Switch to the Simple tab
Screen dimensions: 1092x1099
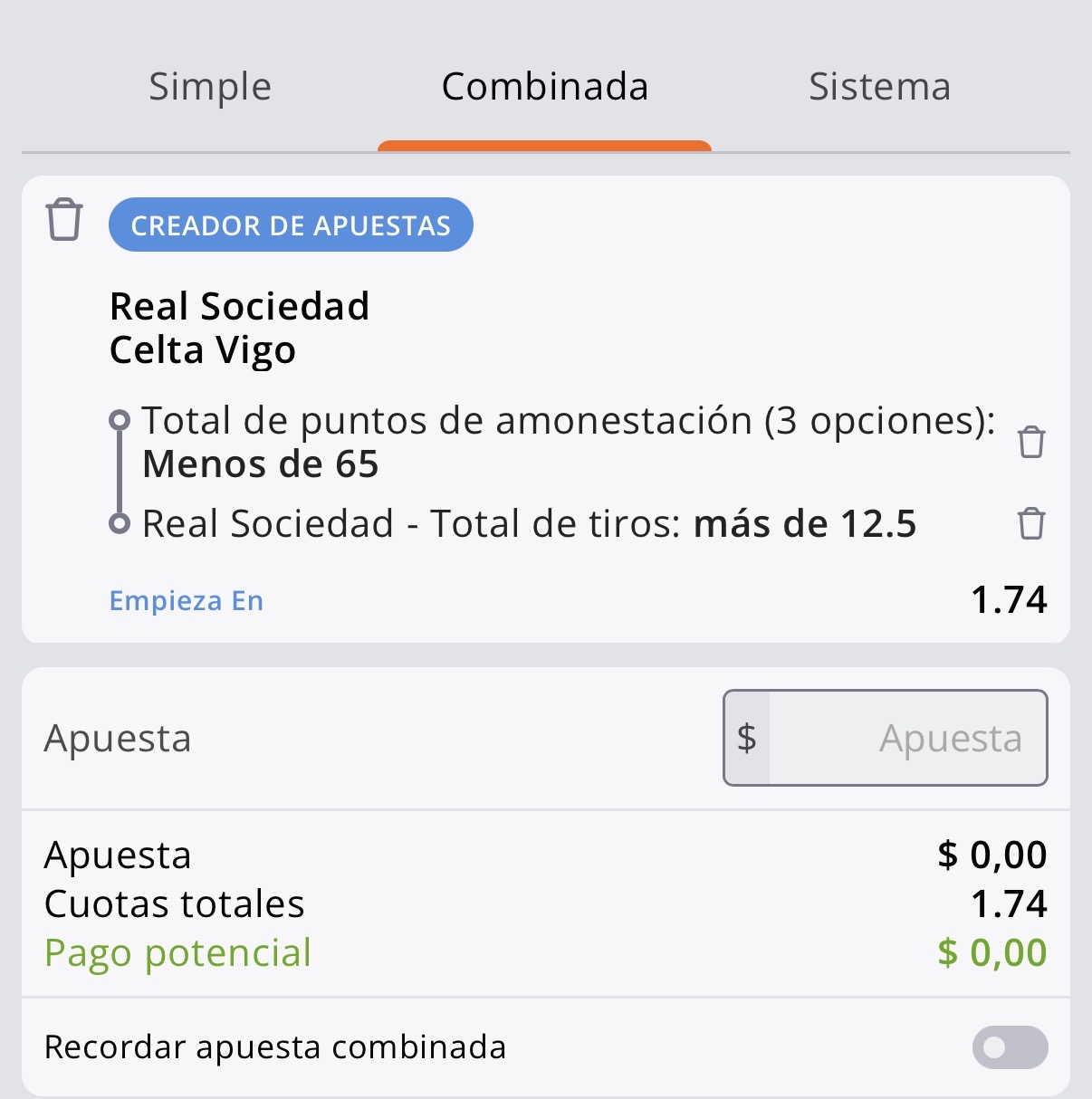(x=210, y=87)
